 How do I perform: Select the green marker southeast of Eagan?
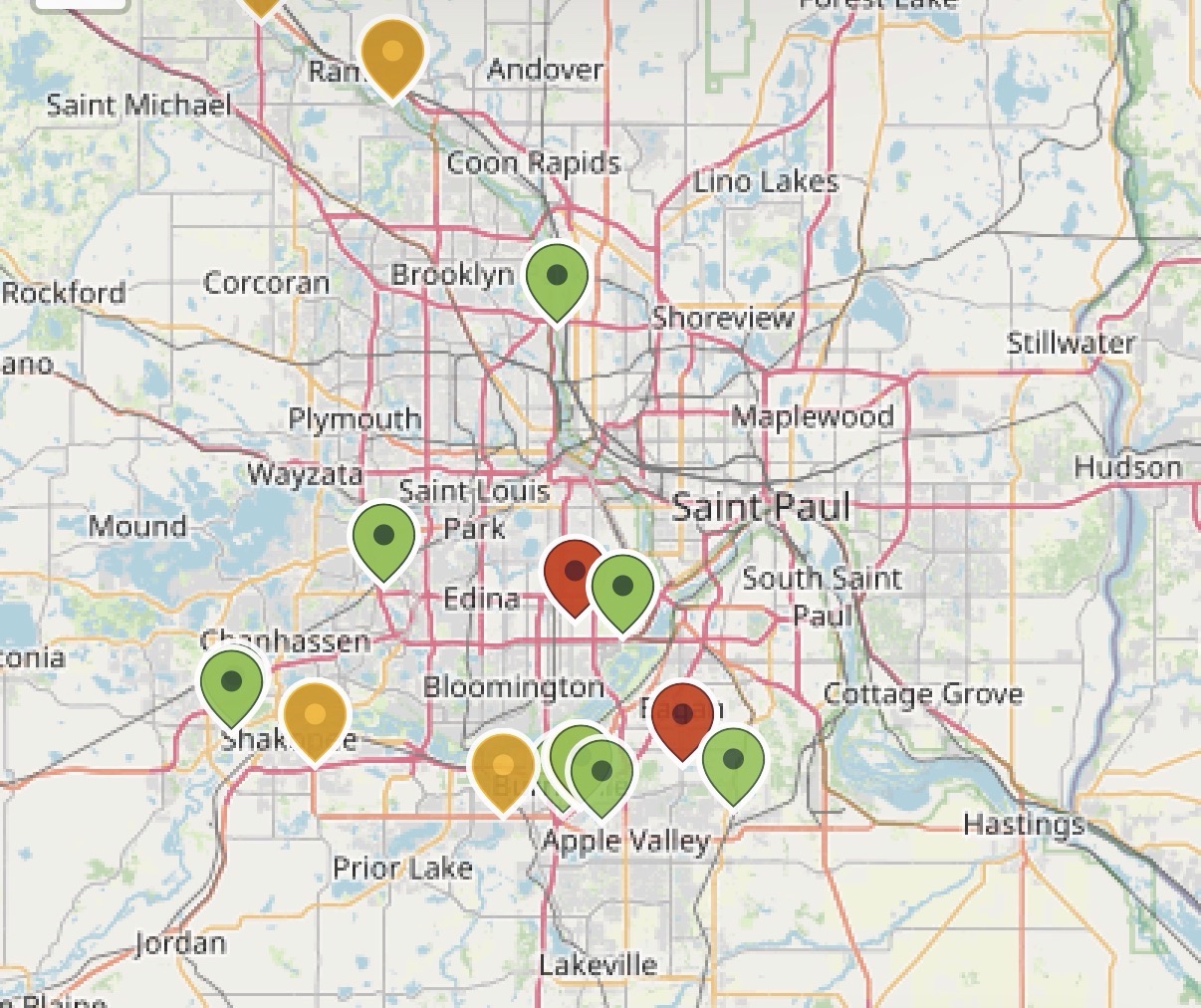click(733, 761)
